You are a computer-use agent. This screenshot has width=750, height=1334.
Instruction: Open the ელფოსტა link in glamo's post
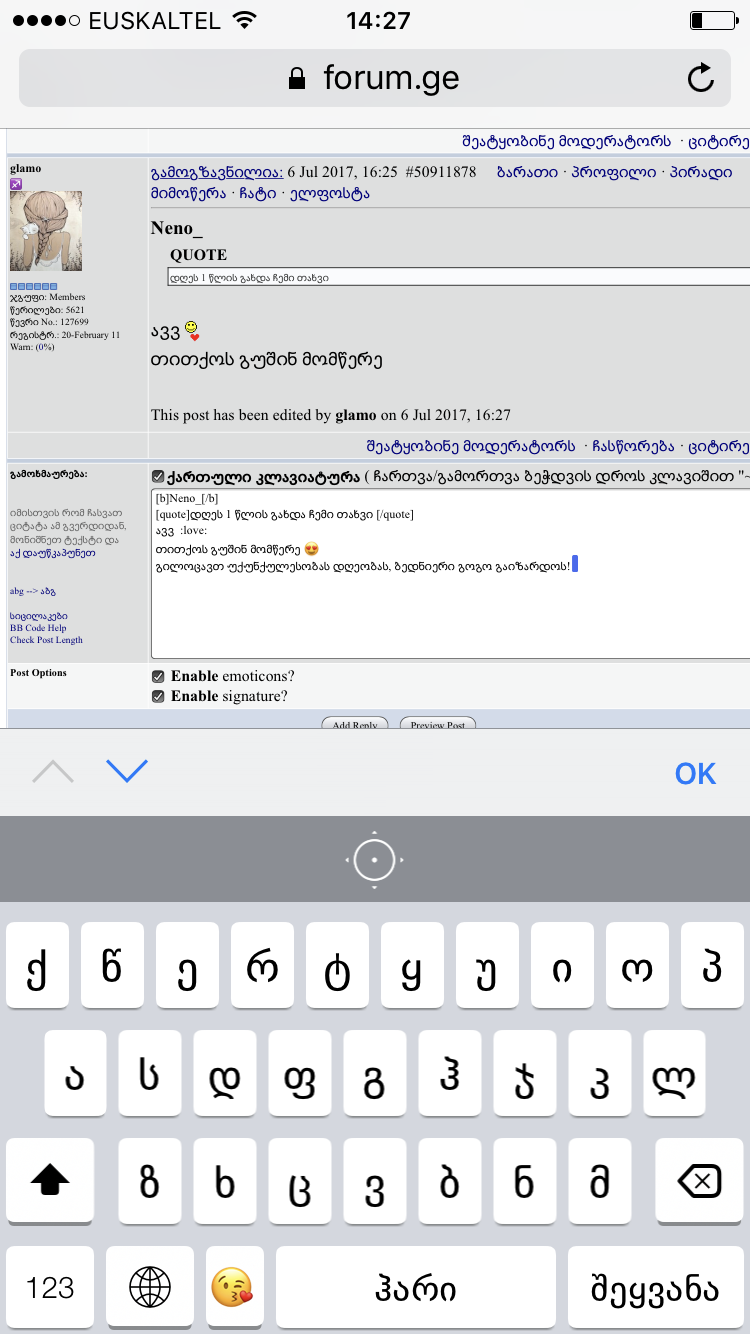pyautogui.click(x=329, y=193)
